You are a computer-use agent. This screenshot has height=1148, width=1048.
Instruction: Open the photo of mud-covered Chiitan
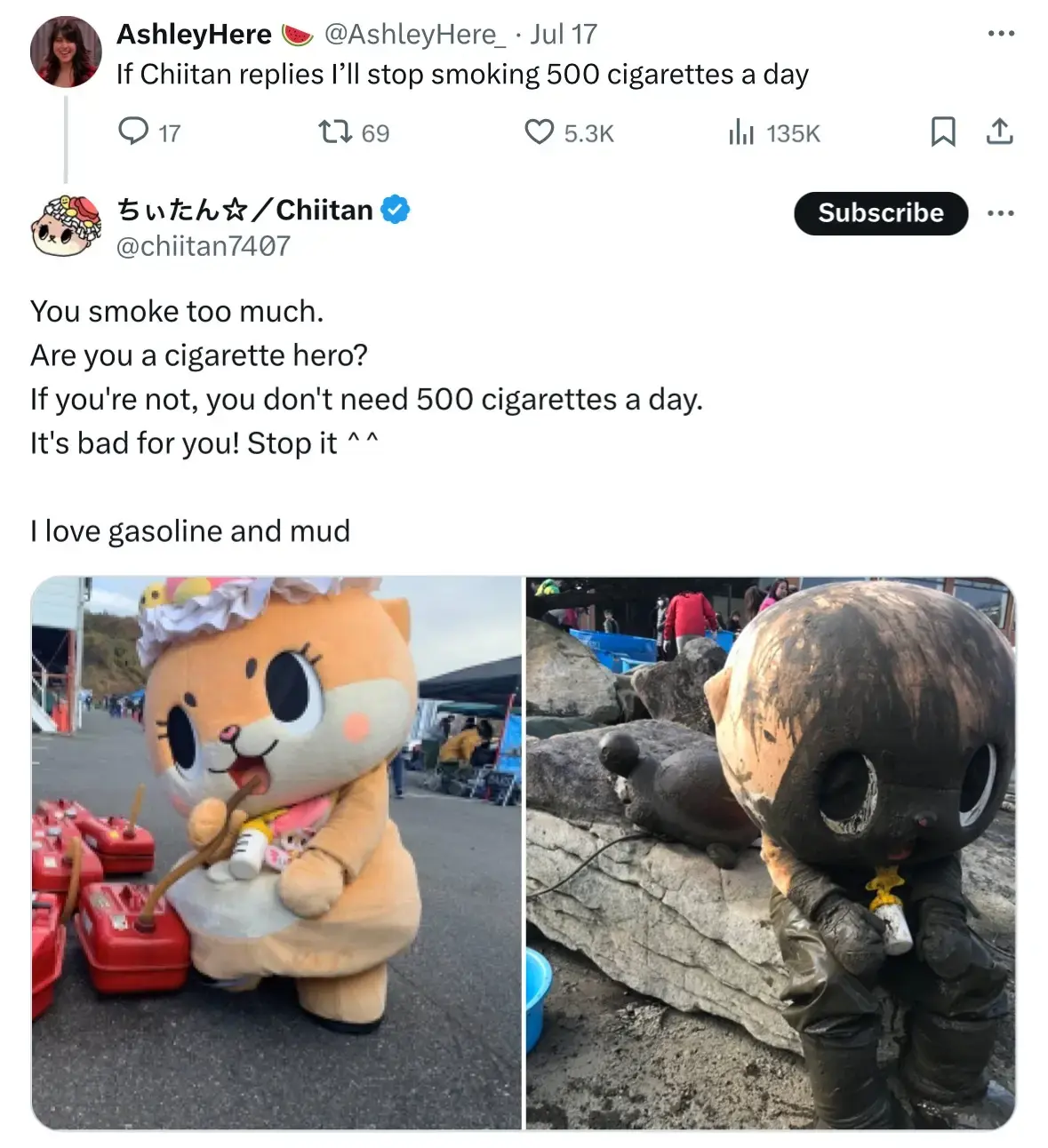coord(770,853)
